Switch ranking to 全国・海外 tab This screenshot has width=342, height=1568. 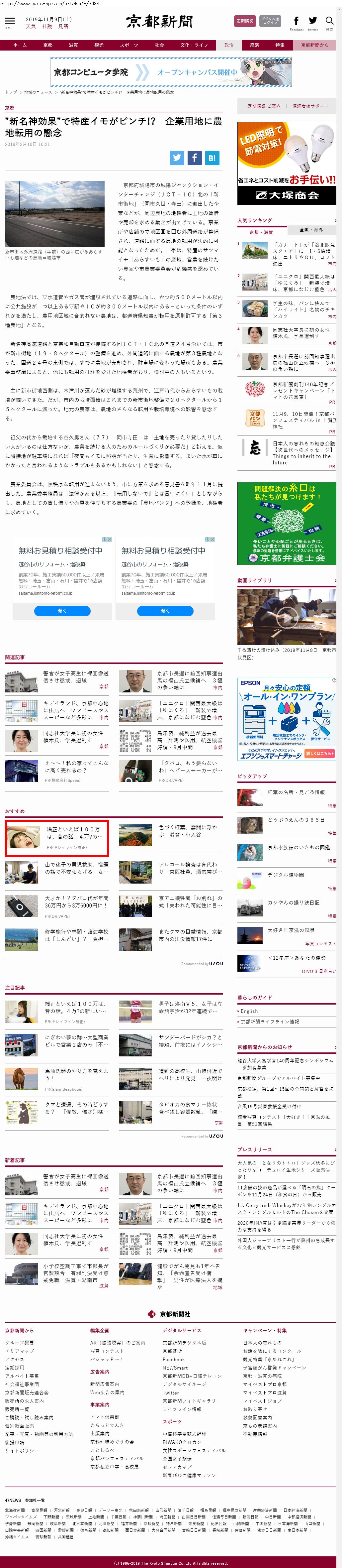(x=311, y=230)
